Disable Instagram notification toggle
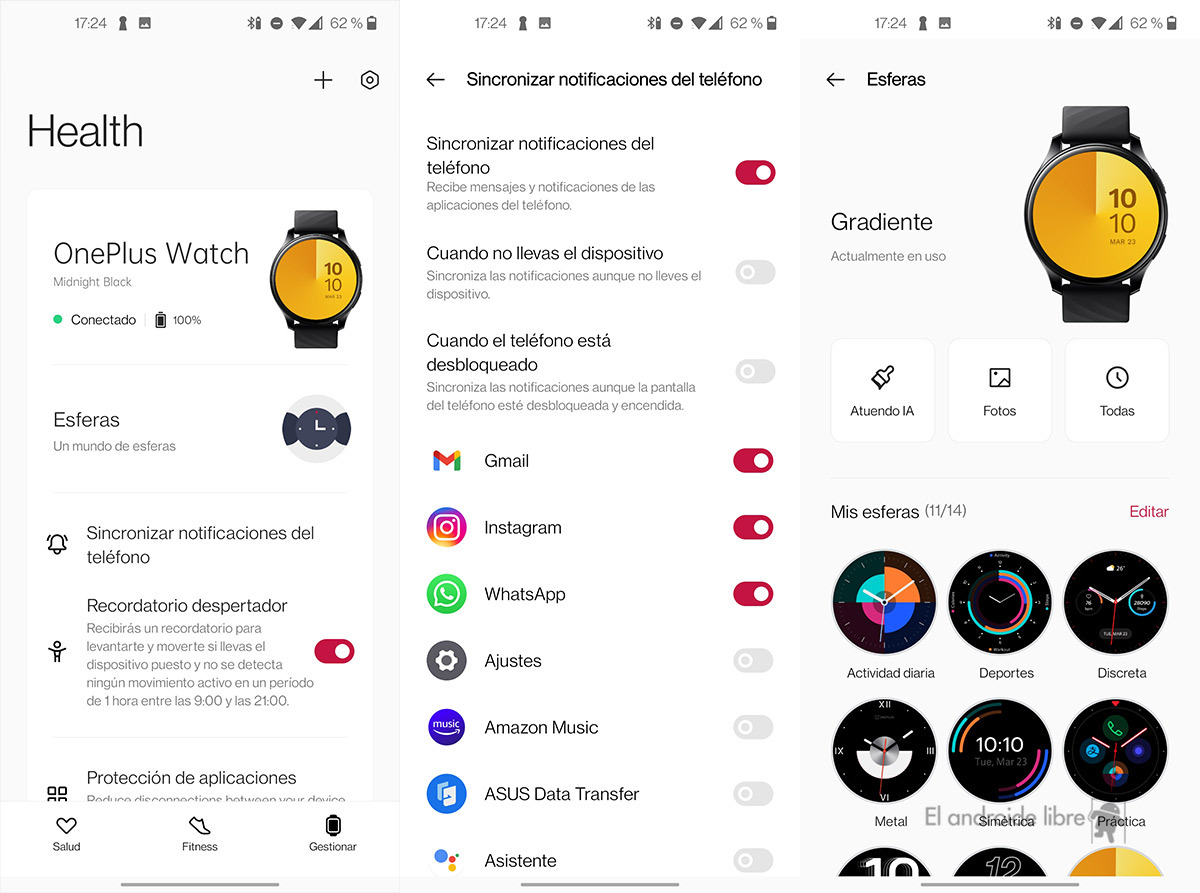This screenshot has width=1200, height=893. (x=753, y=527)
